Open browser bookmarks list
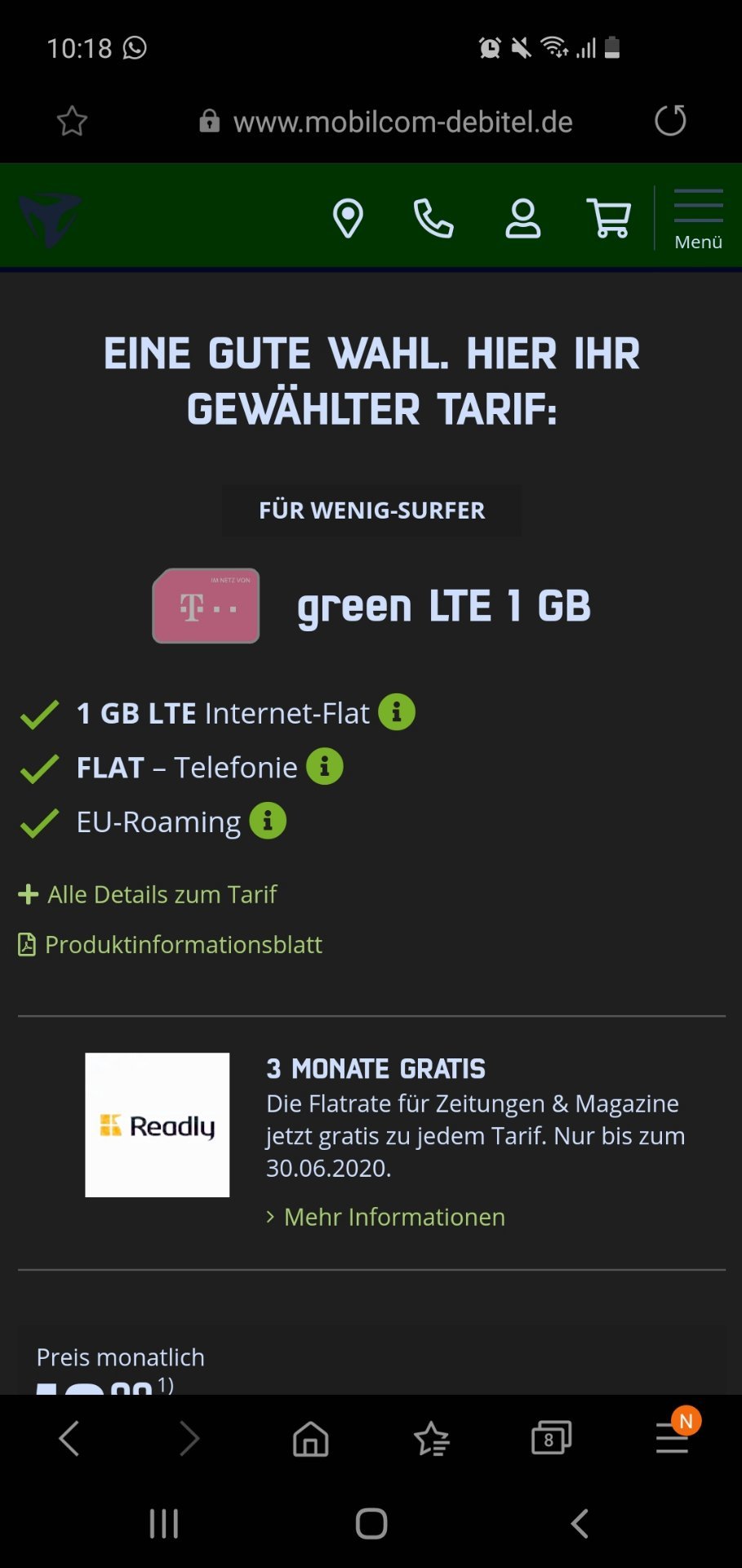 (x=431, y=1438)
